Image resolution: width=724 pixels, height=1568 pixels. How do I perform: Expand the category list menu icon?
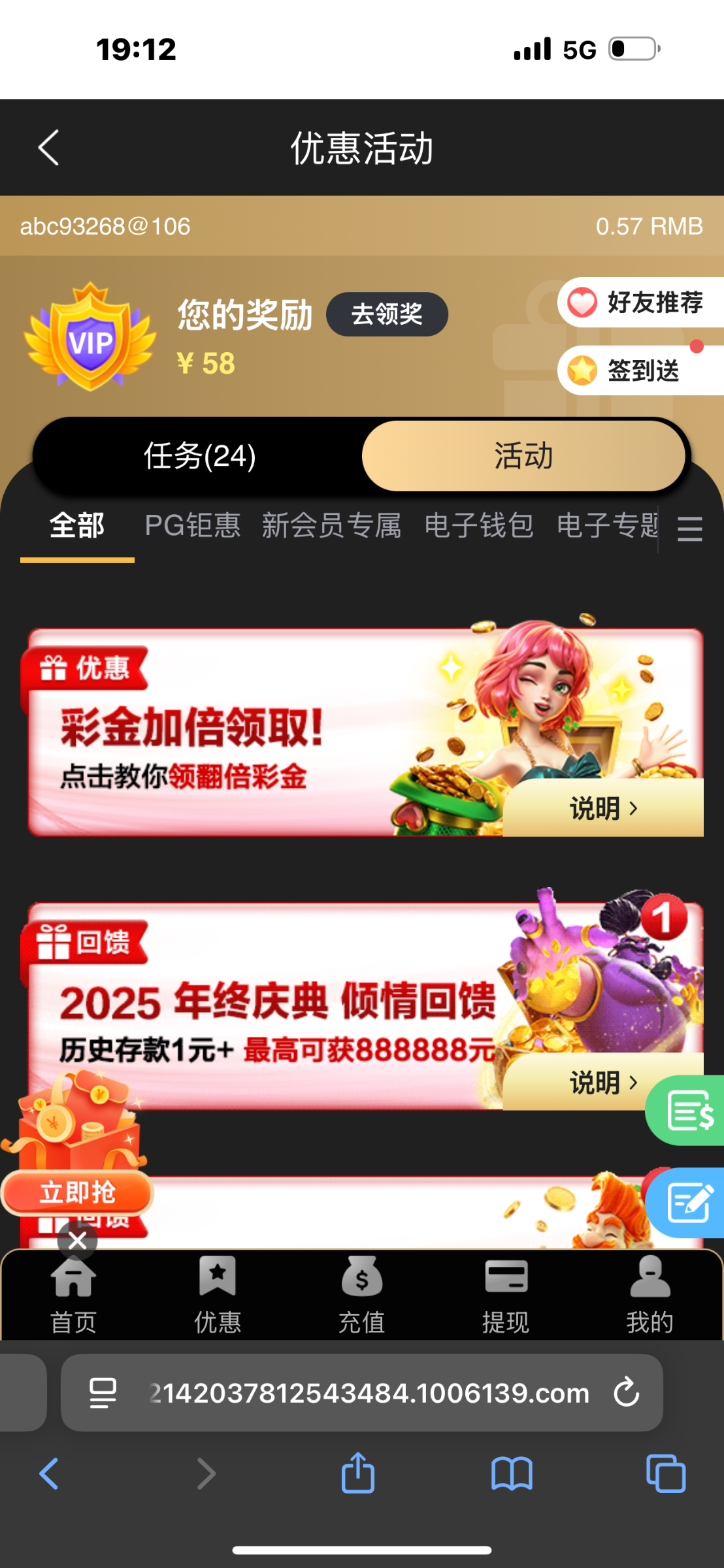690,529
